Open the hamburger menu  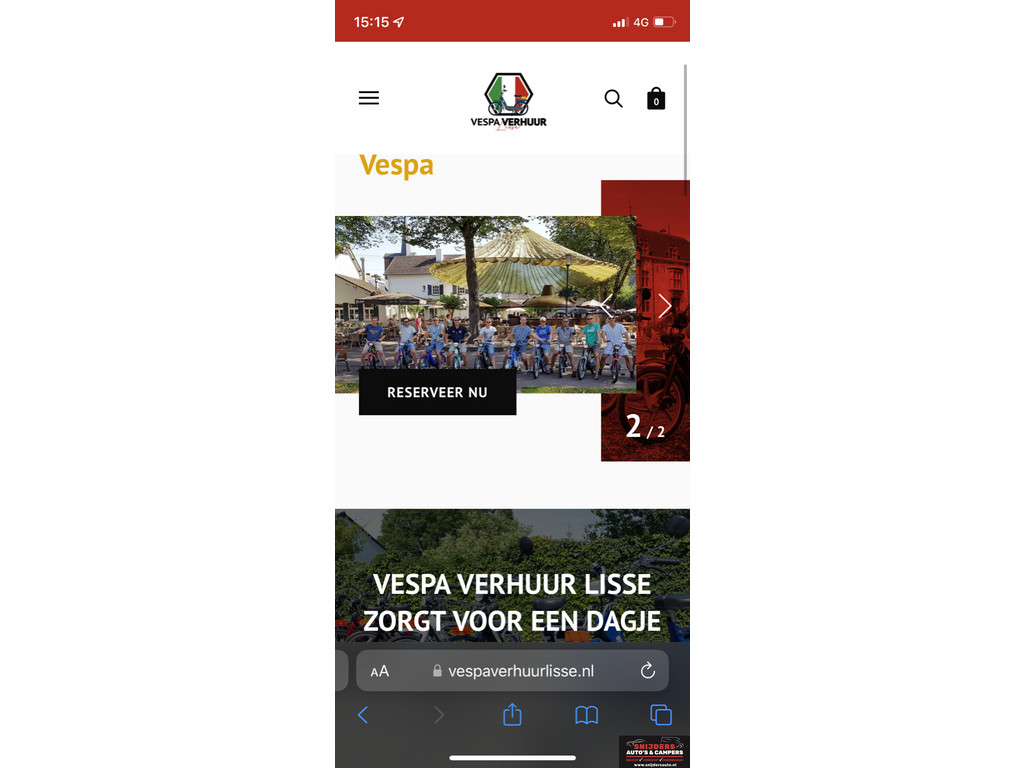point(369,98)
